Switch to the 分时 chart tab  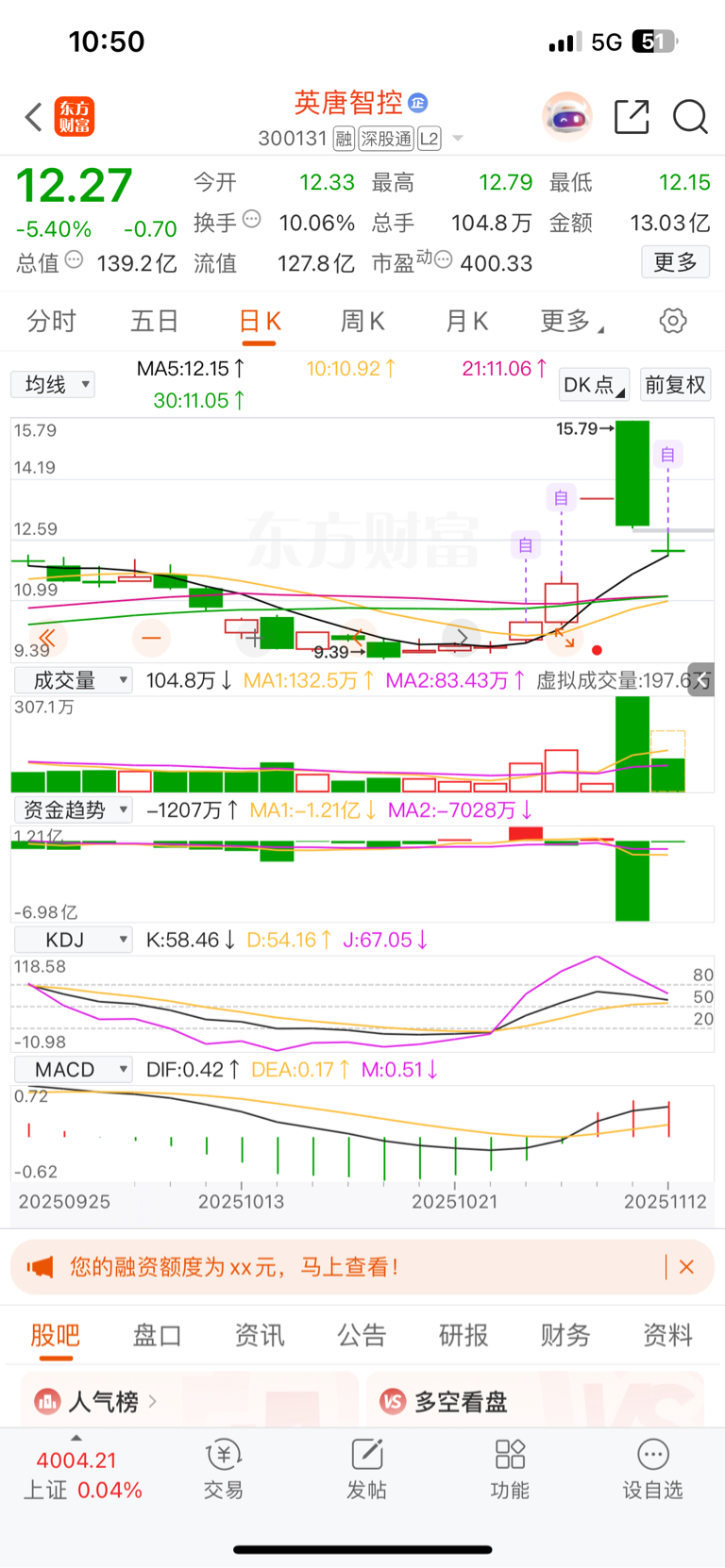tap(51, 322)
